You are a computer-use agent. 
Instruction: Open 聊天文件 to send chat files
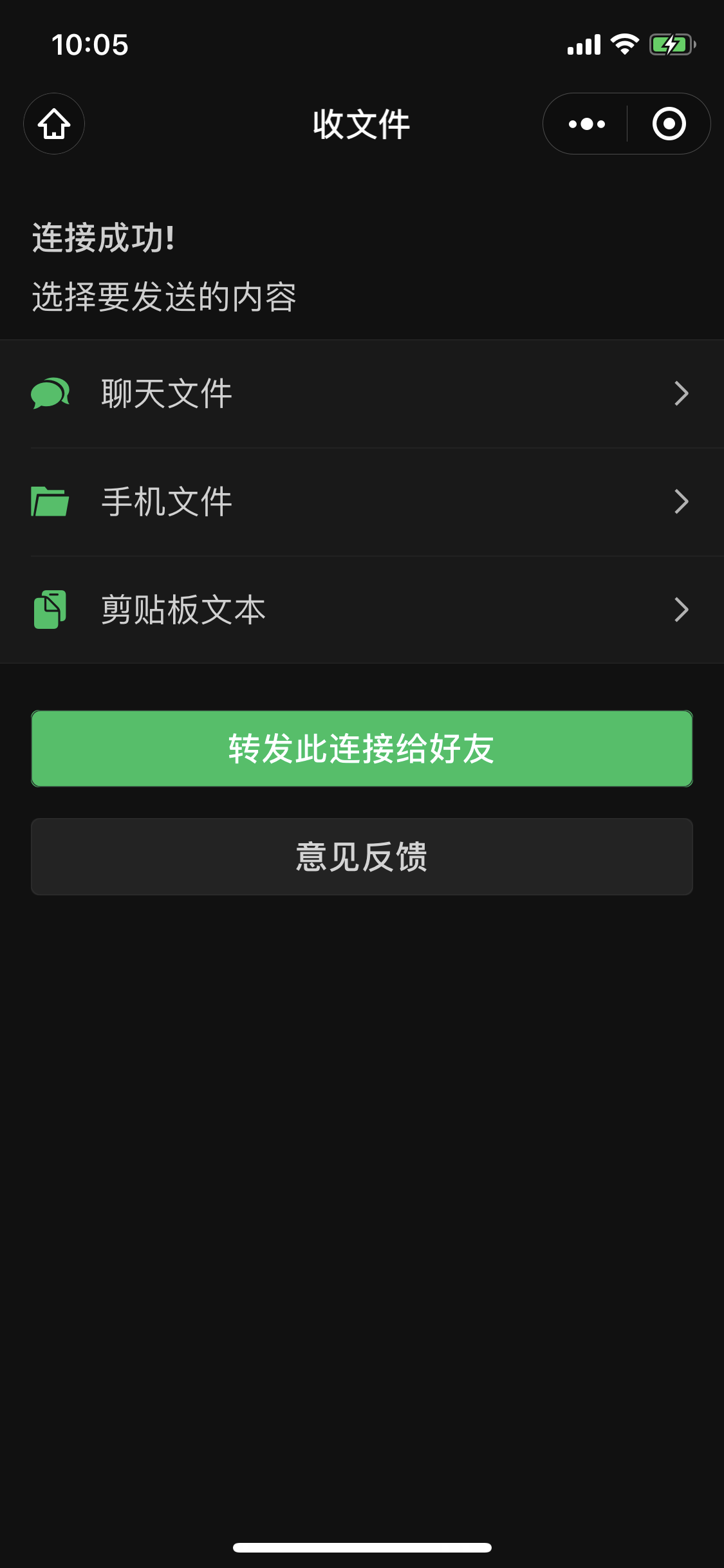pyautogui.click(x=362, y=393)
